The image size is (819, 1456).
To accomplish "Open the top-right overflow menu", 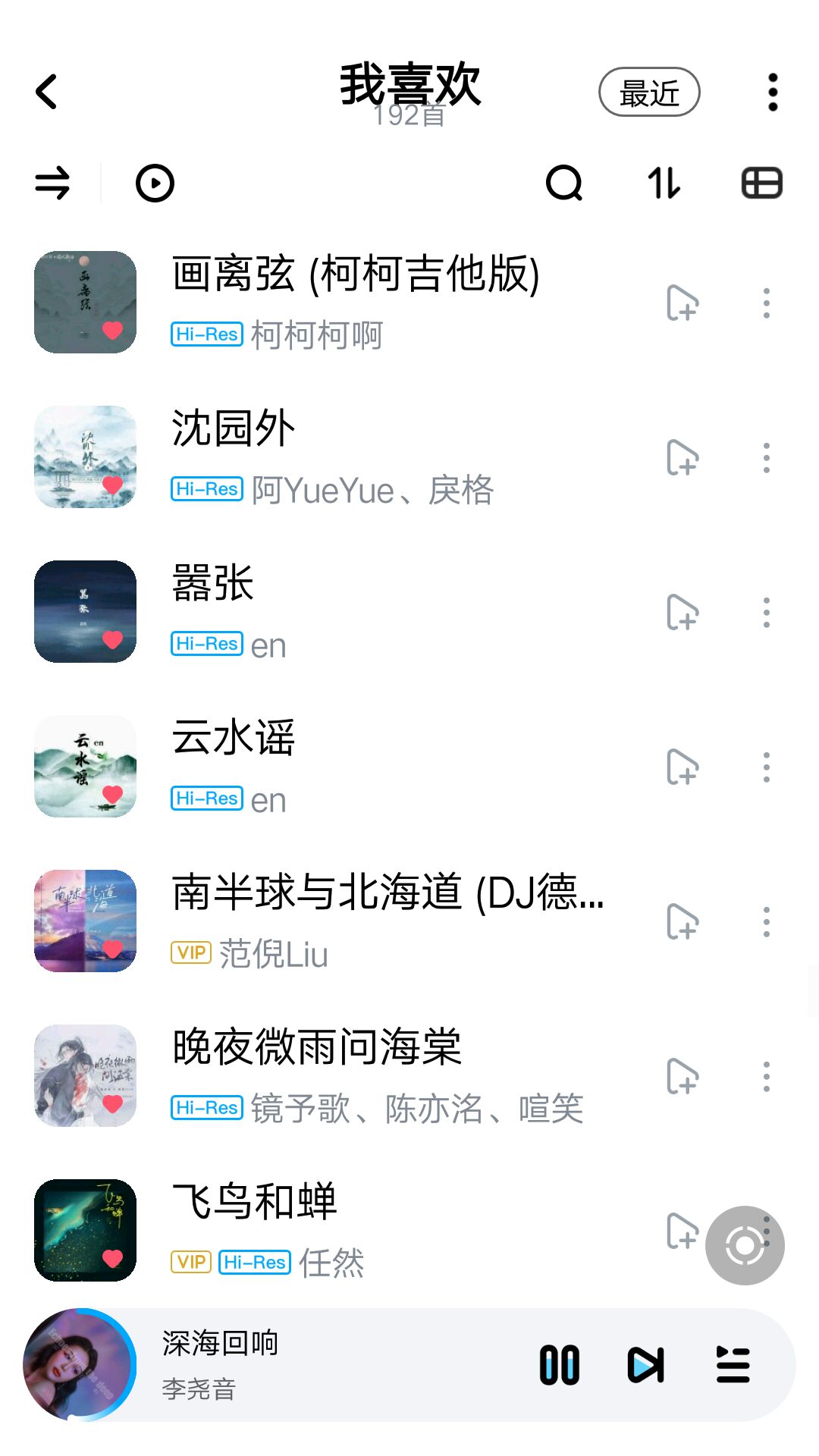I will (773, 93).
